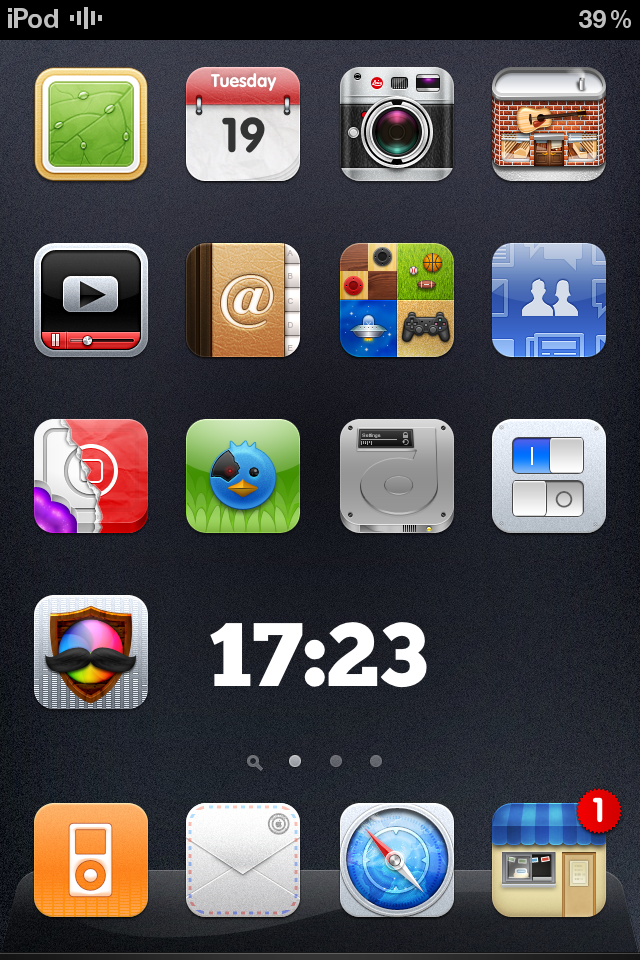Viewport: 640px width, 960px height.
Task: Open the hard drive app icon
Action: (x=397, y=476)
